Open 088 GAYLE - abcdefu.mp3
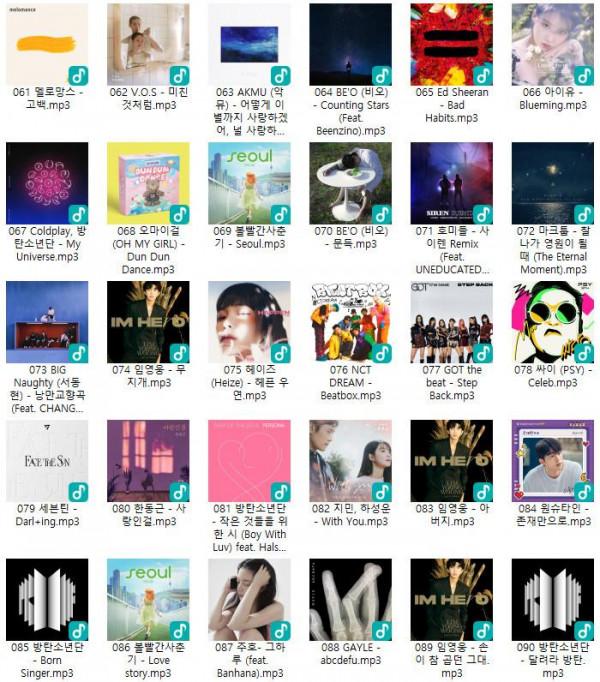This screenshot has height=682, width=600. tap(350, 600)
